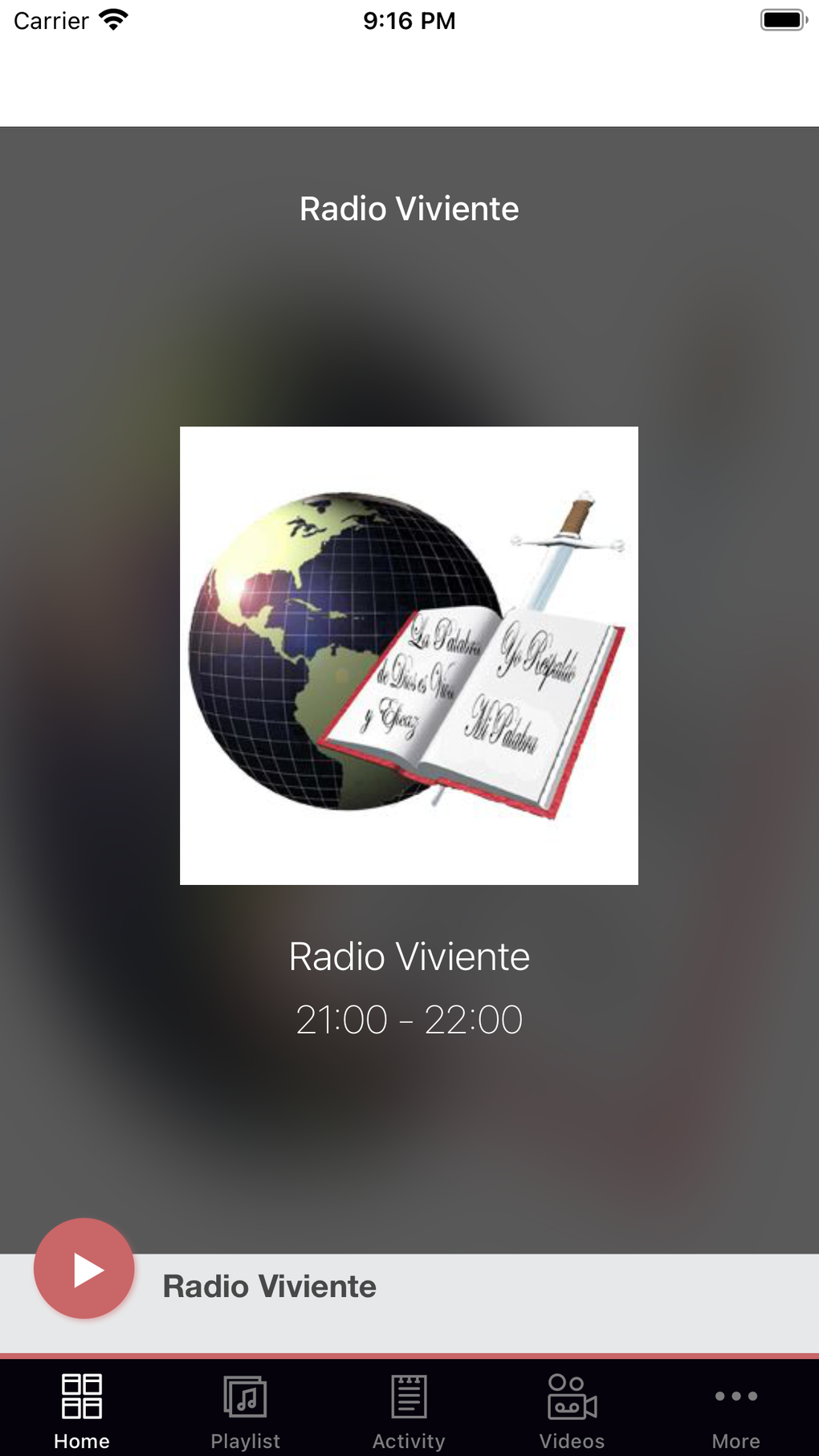This screenshot has height=1456, width=819.
Task: Switch to the Playlist tab
Action: click(245, 1410)
